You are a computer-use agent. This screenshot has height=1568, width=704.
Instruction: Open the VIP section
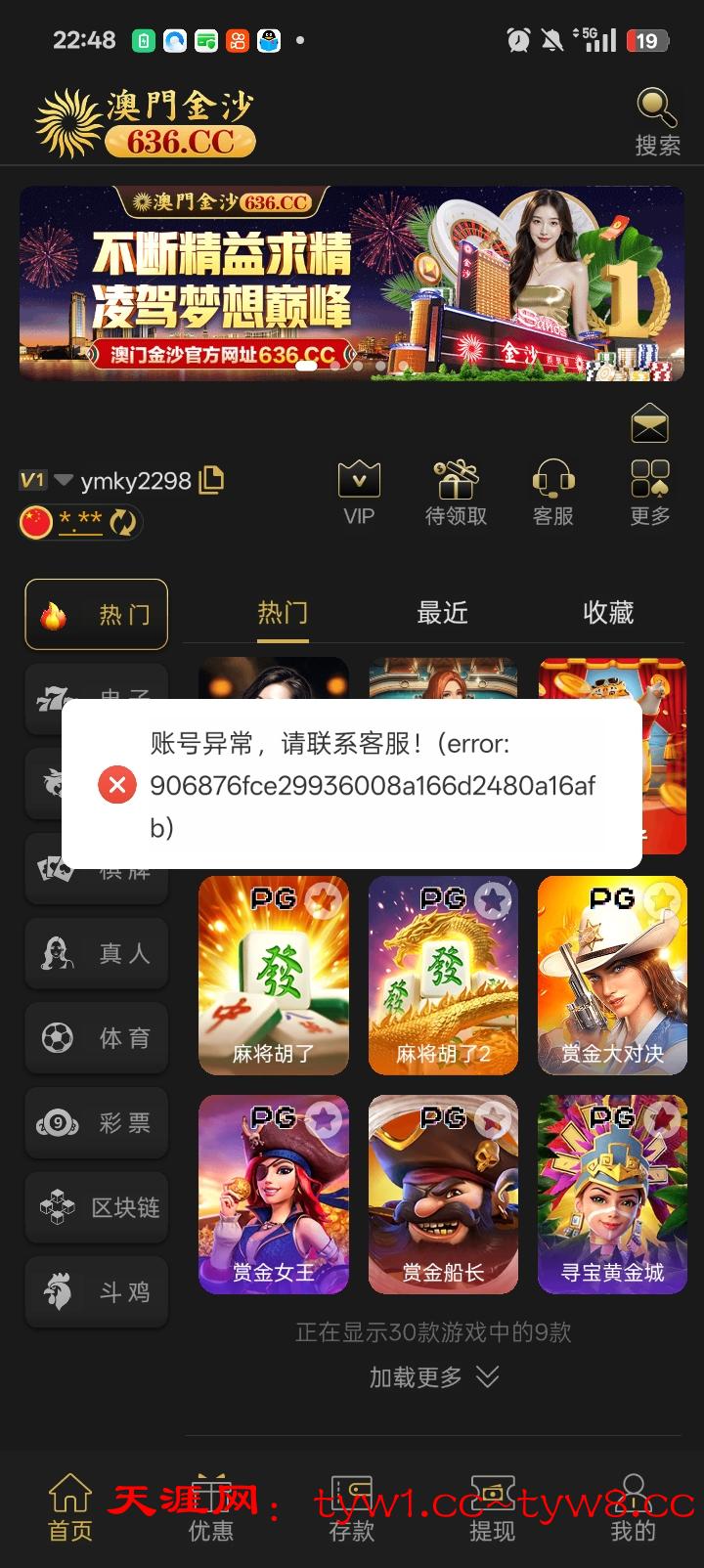[x=359, y=492]
